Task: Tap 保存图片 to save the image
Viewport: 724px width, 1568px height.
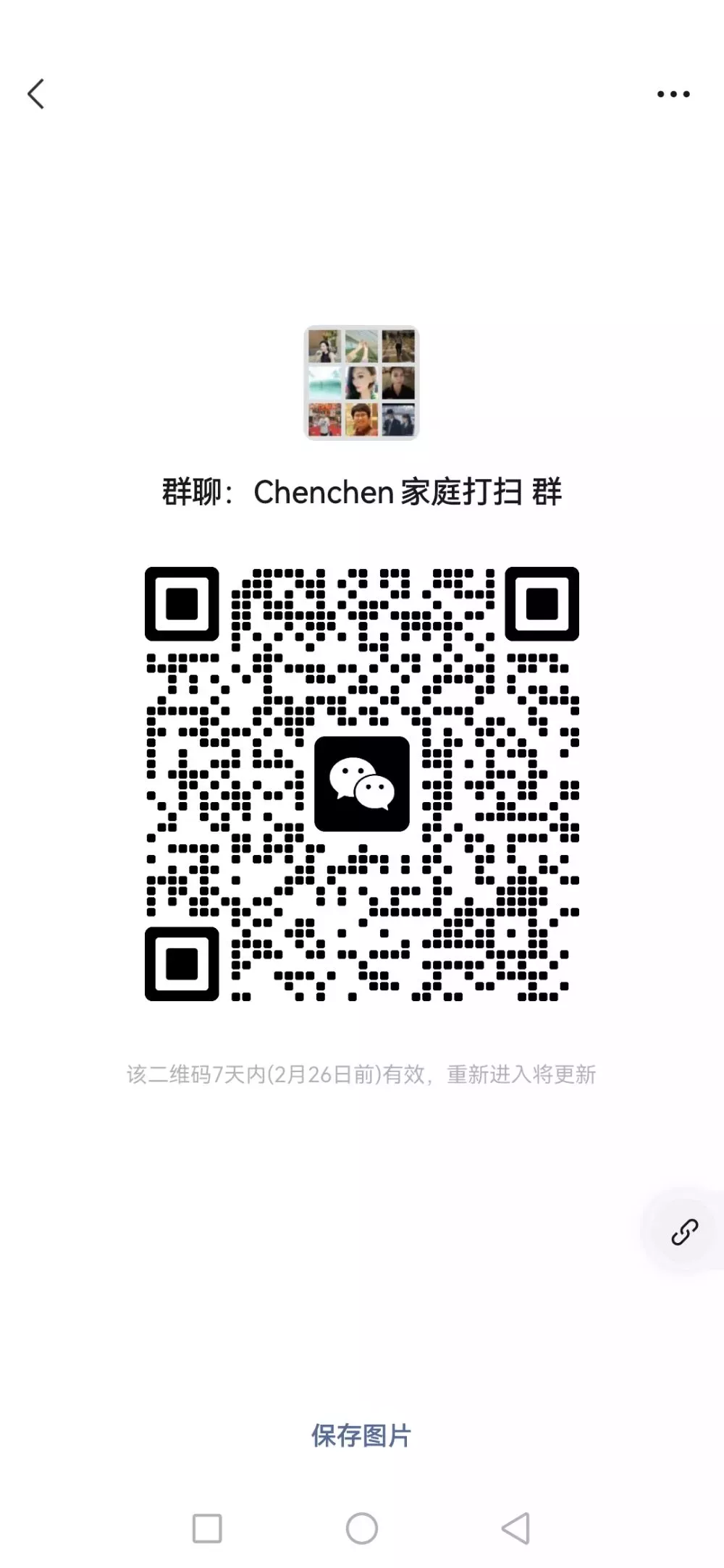Action: 361,1436
